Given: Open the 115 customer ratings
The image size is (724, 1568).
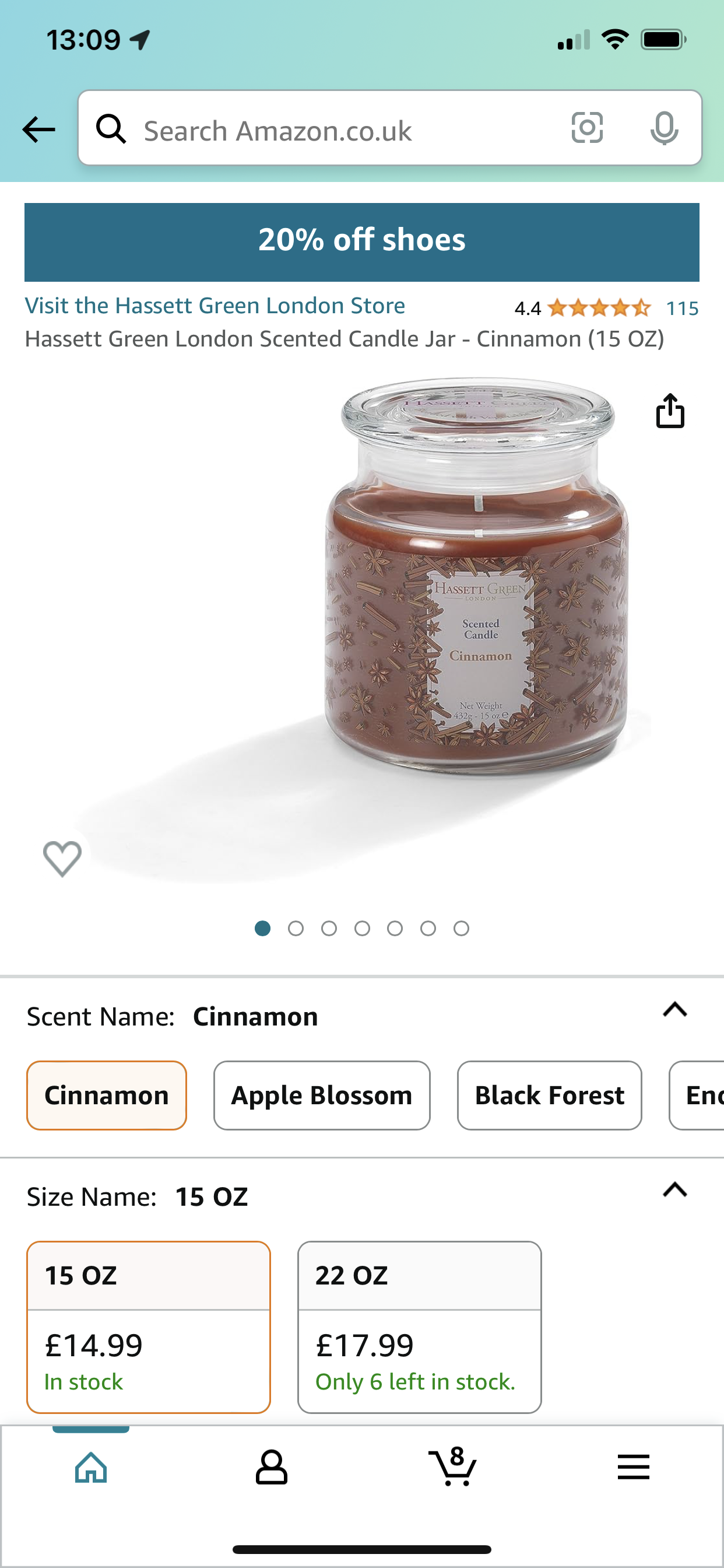Looking at the screenshot, I should click(x=681, y=309).
